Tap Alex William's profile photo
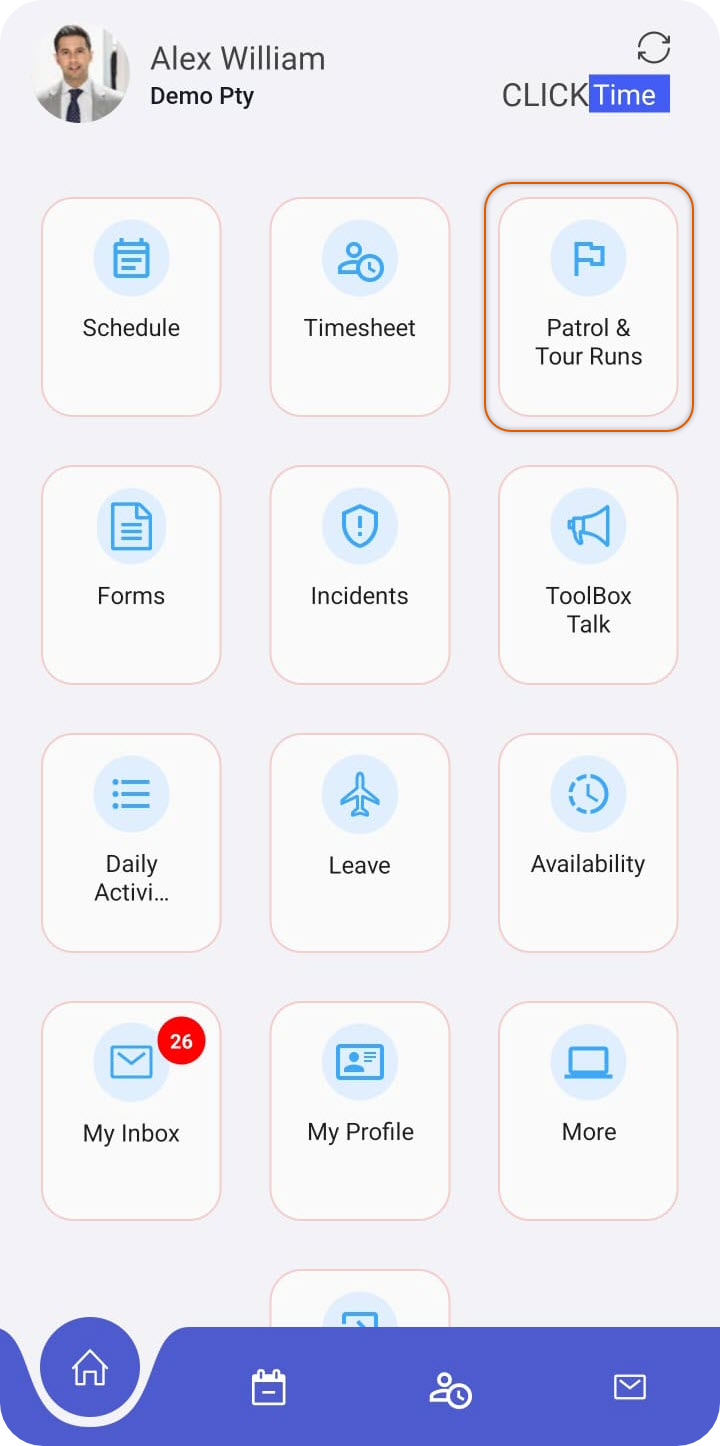720x1446 pixels. pyautogui.click(x=79, y=75)
